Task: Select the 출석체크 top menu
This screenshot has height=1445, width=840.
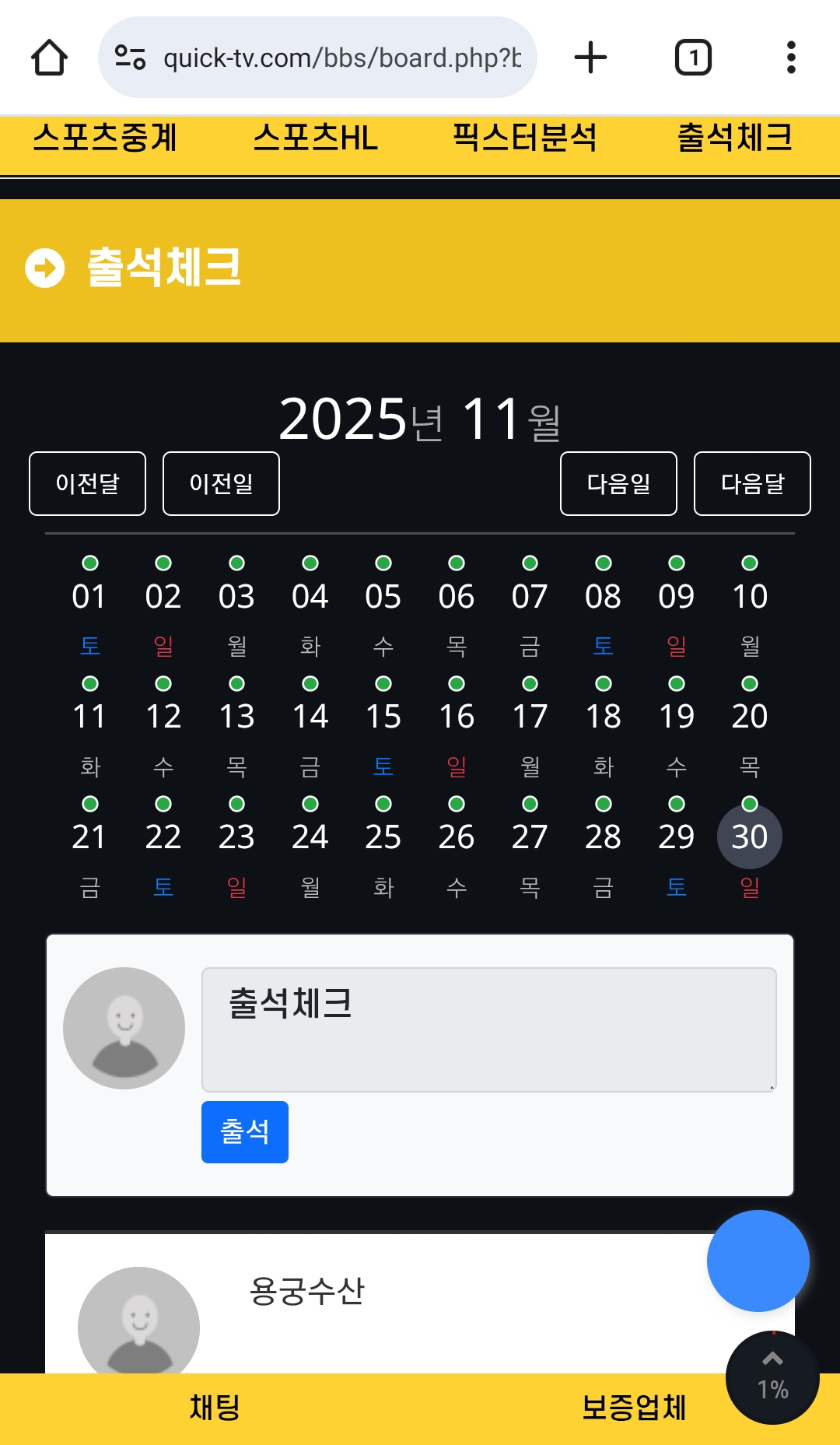Action: (735, 139)
